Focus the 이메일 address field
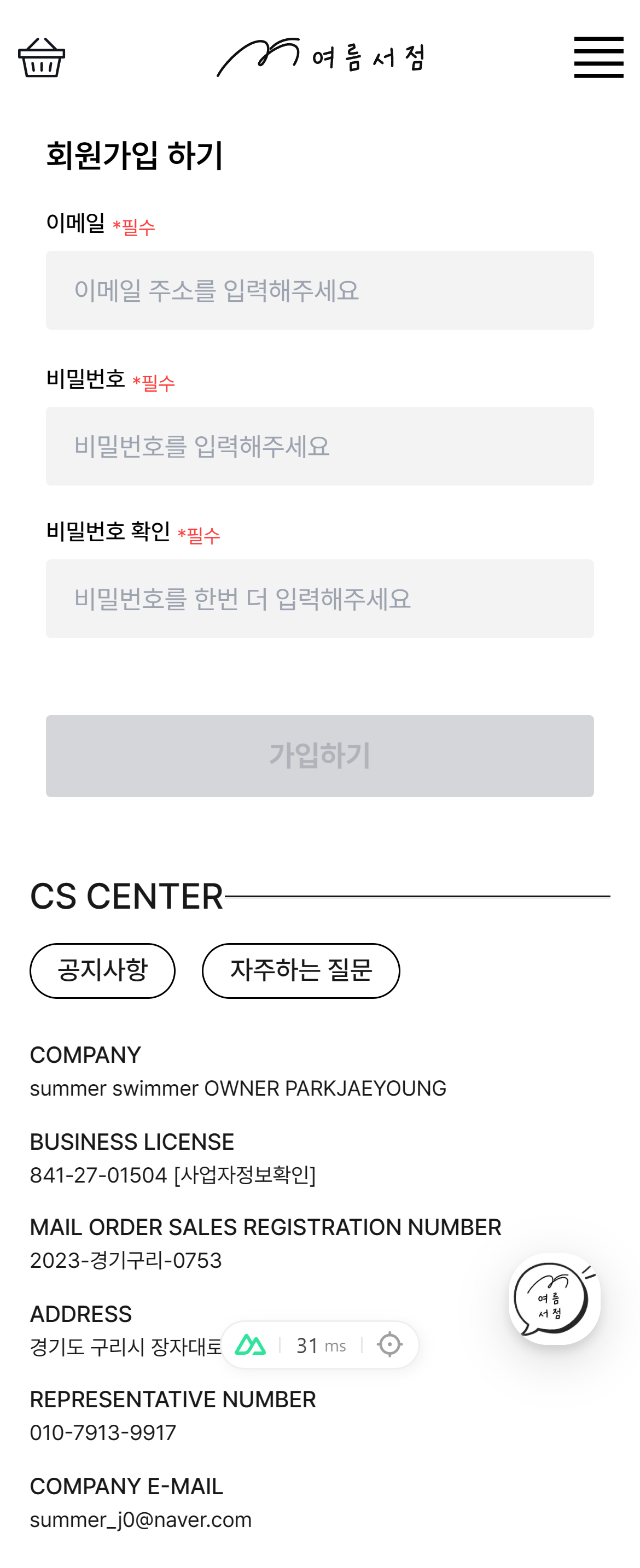Image resolution: width=640 pixels, height=1568 pixels. tap(319, 290)
